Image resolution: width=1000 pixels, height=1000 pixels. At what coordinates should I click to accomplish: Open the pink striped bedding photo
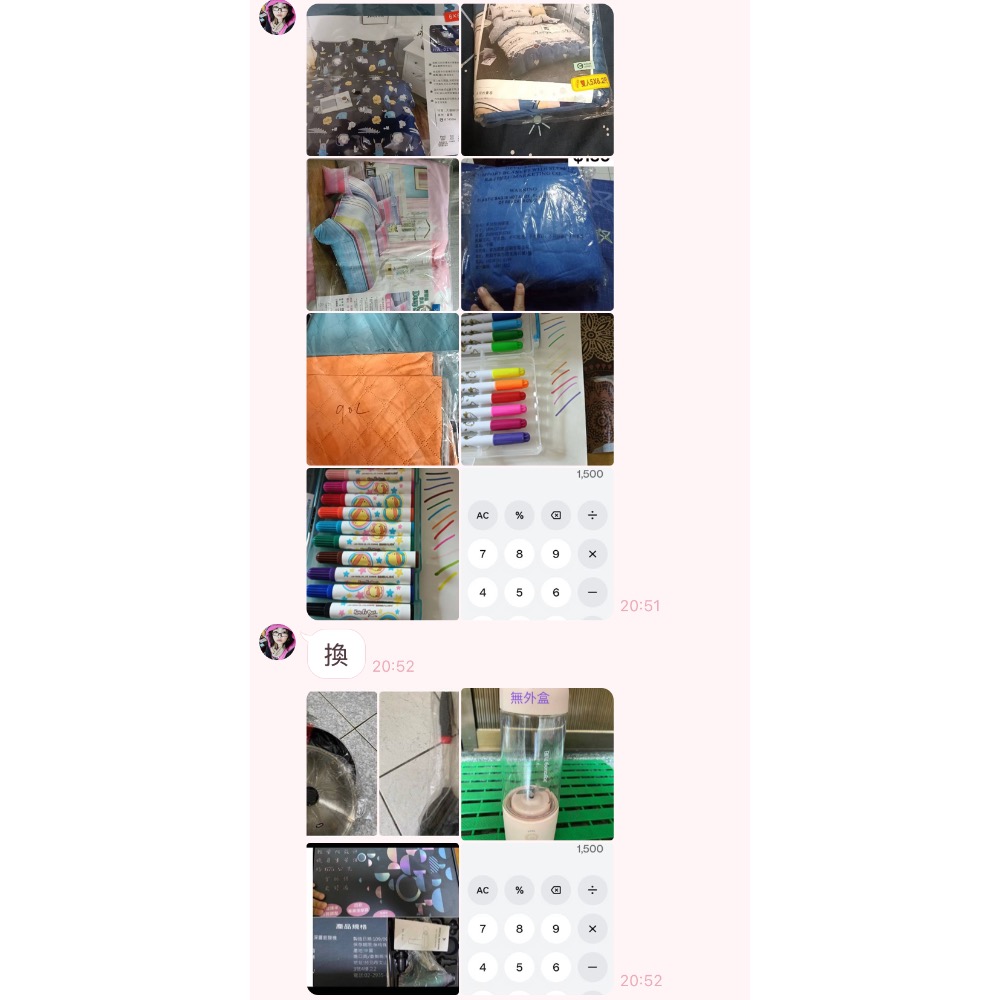[382, 235]
